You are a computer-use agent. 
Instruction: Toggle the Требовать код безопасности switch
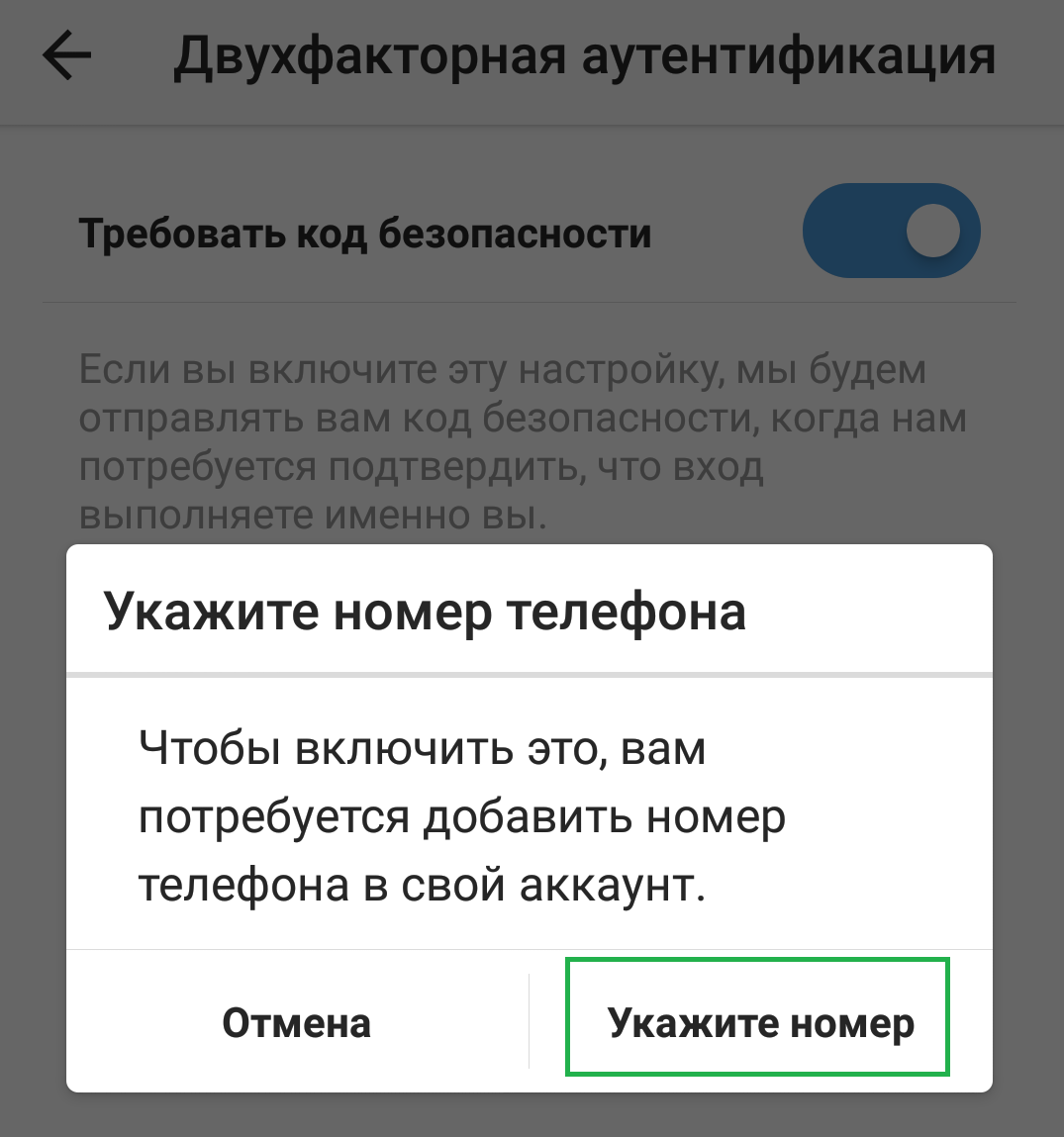point(890,232)
